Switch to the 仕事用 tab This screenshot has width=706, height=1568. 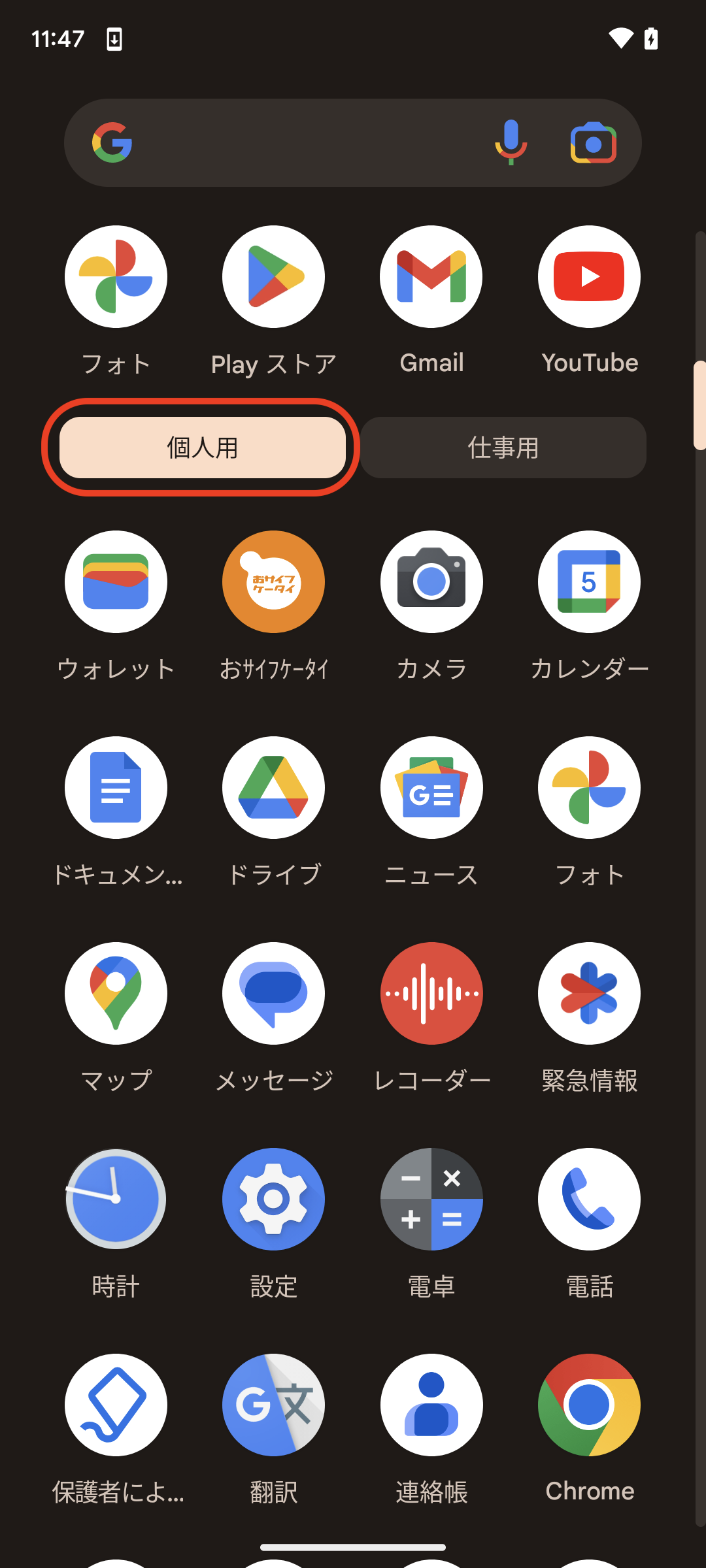(x=503, y=448)
